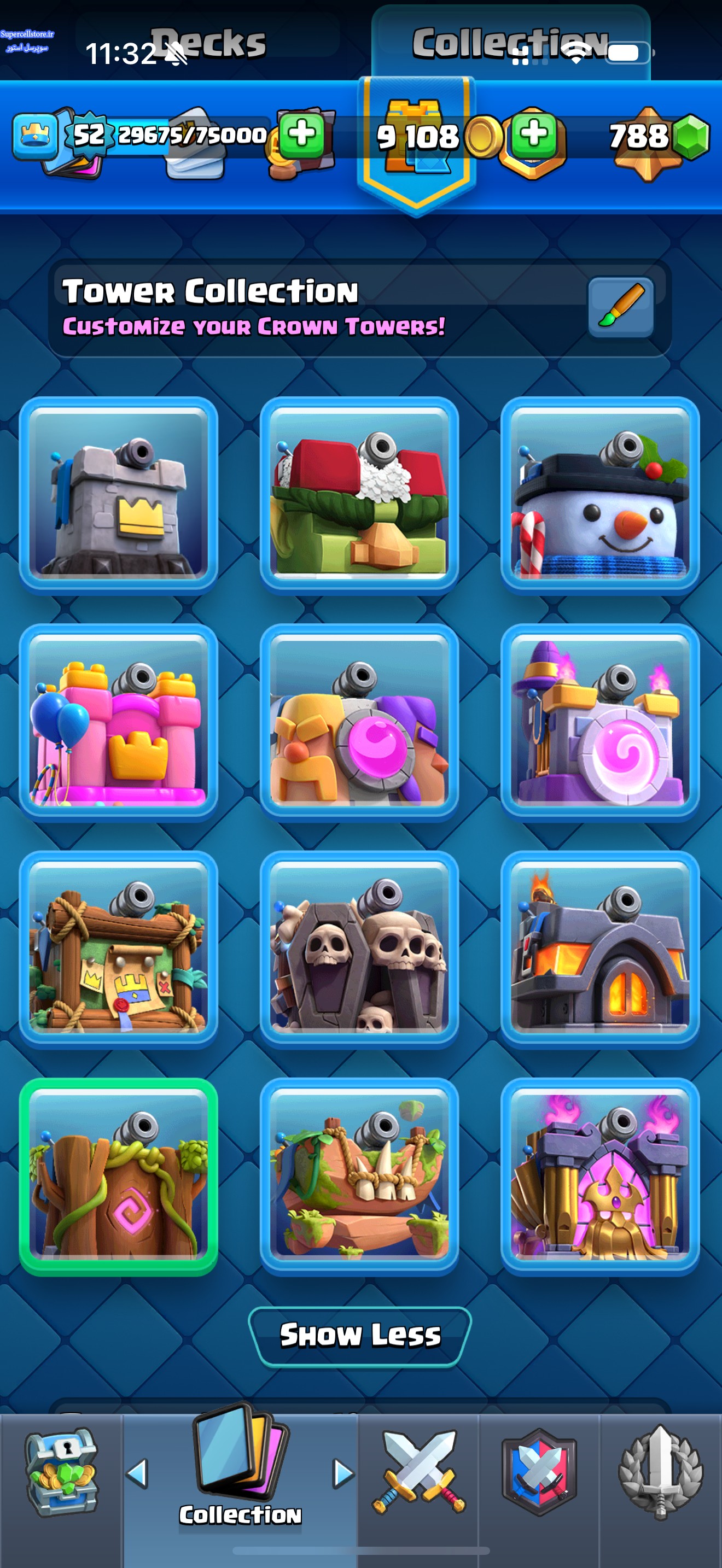Choose the green-highlighted tree trunk tower skin

click(119, 1176)
